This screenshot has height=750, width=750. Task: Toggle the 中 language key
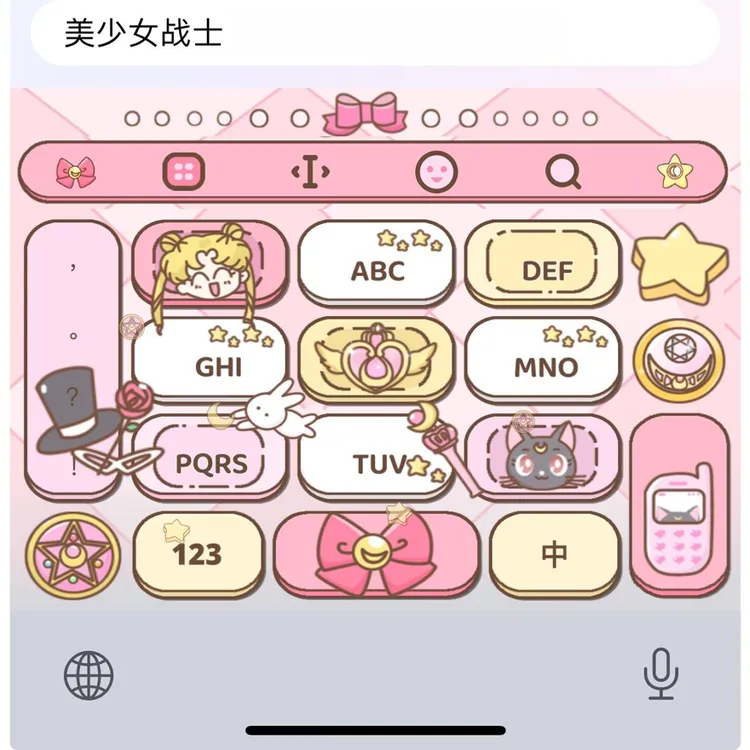pyautogui.click(x=555, y=554)
